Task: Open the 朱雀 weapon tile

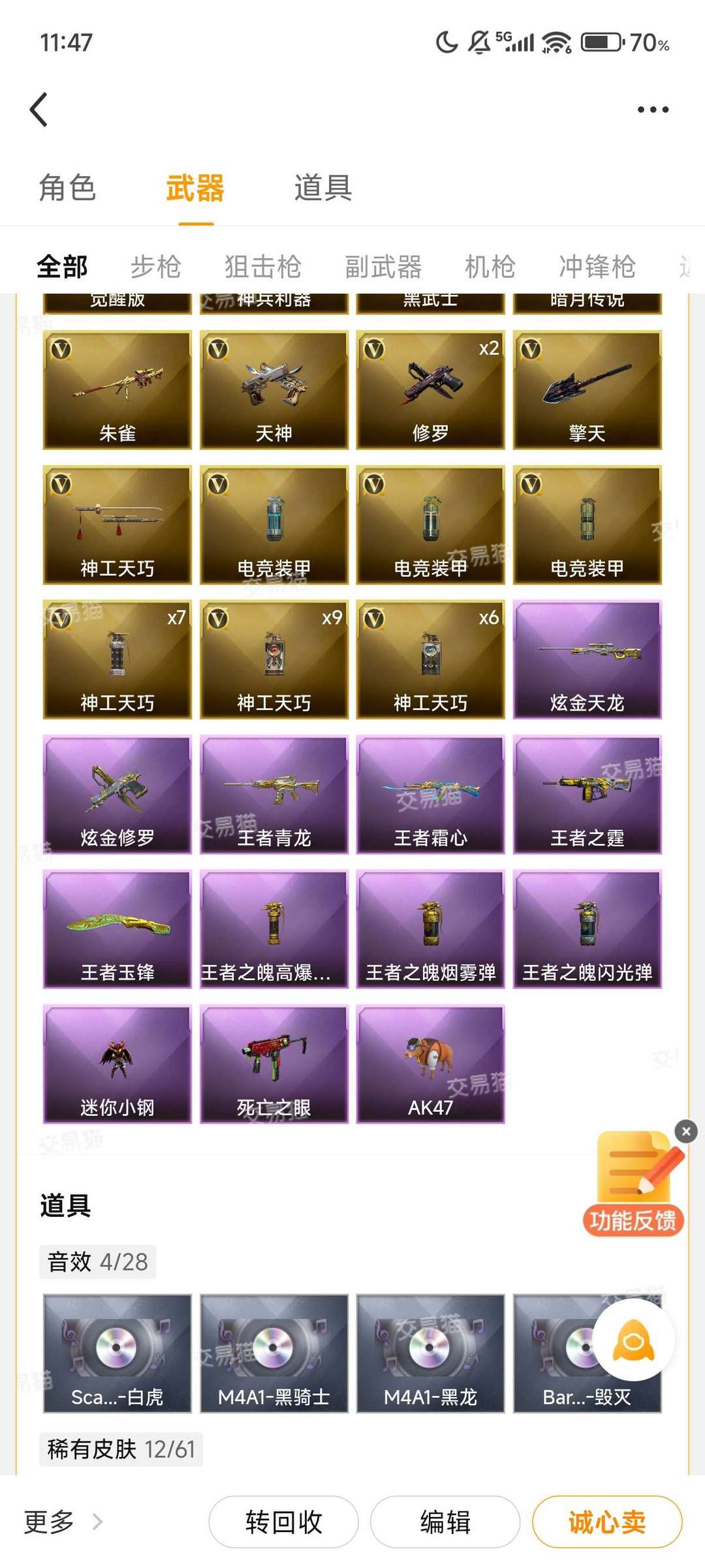Action: coord(117,390)
